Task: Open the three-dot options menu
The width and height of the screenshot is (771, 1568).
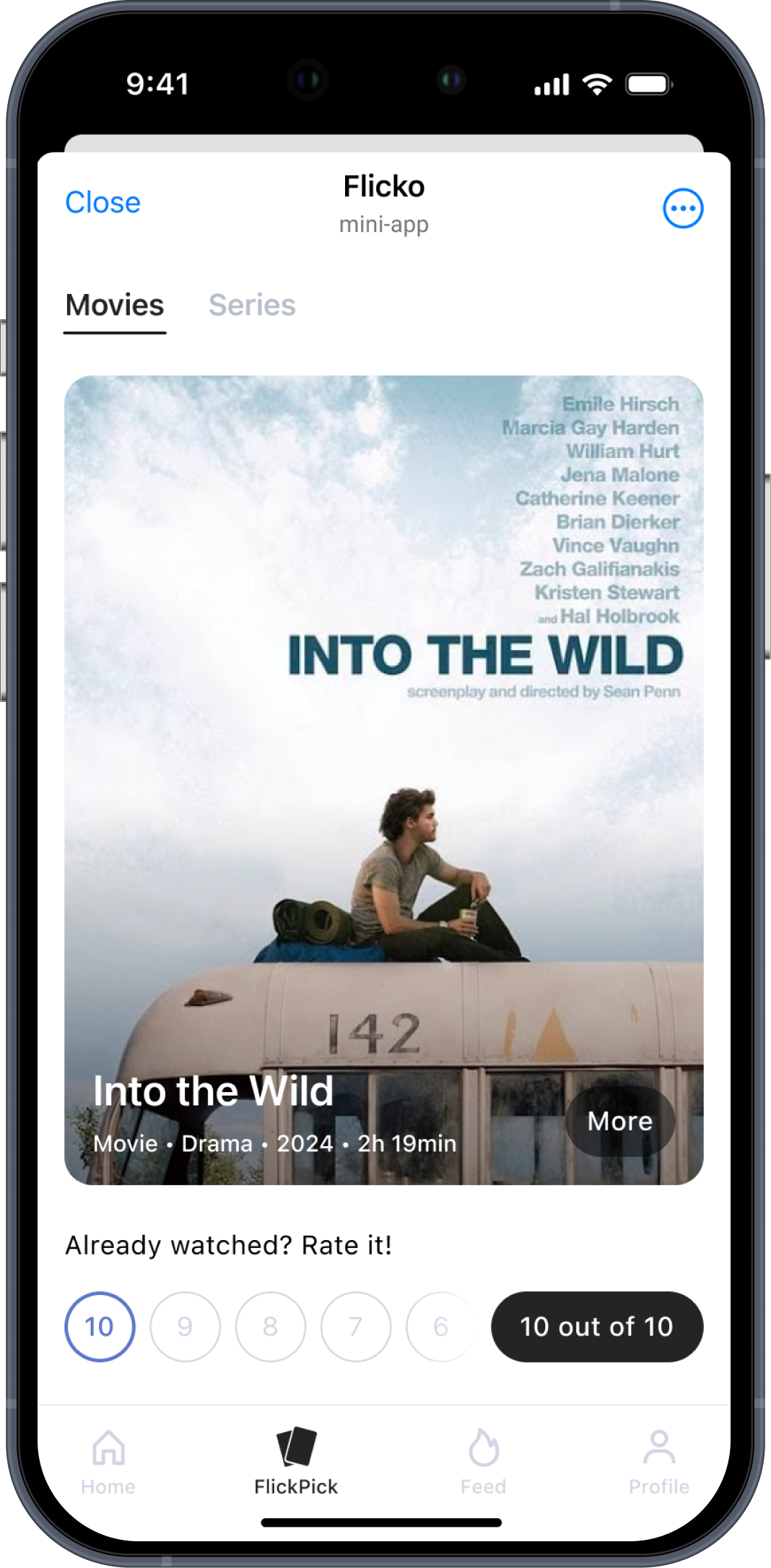Action: coord(682,209)
